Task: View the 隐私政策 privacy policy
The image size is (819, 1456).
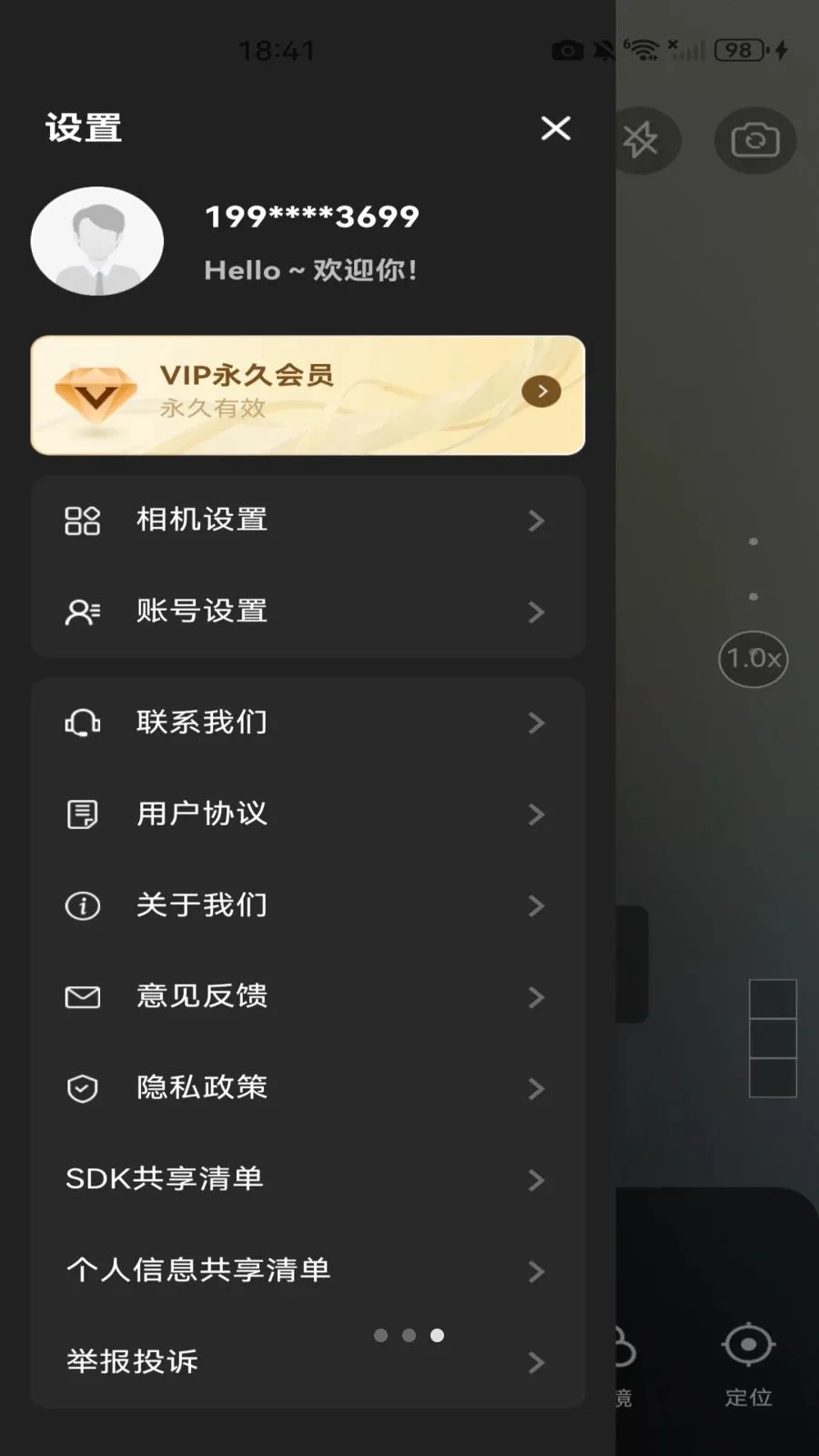Action: 308,1088
